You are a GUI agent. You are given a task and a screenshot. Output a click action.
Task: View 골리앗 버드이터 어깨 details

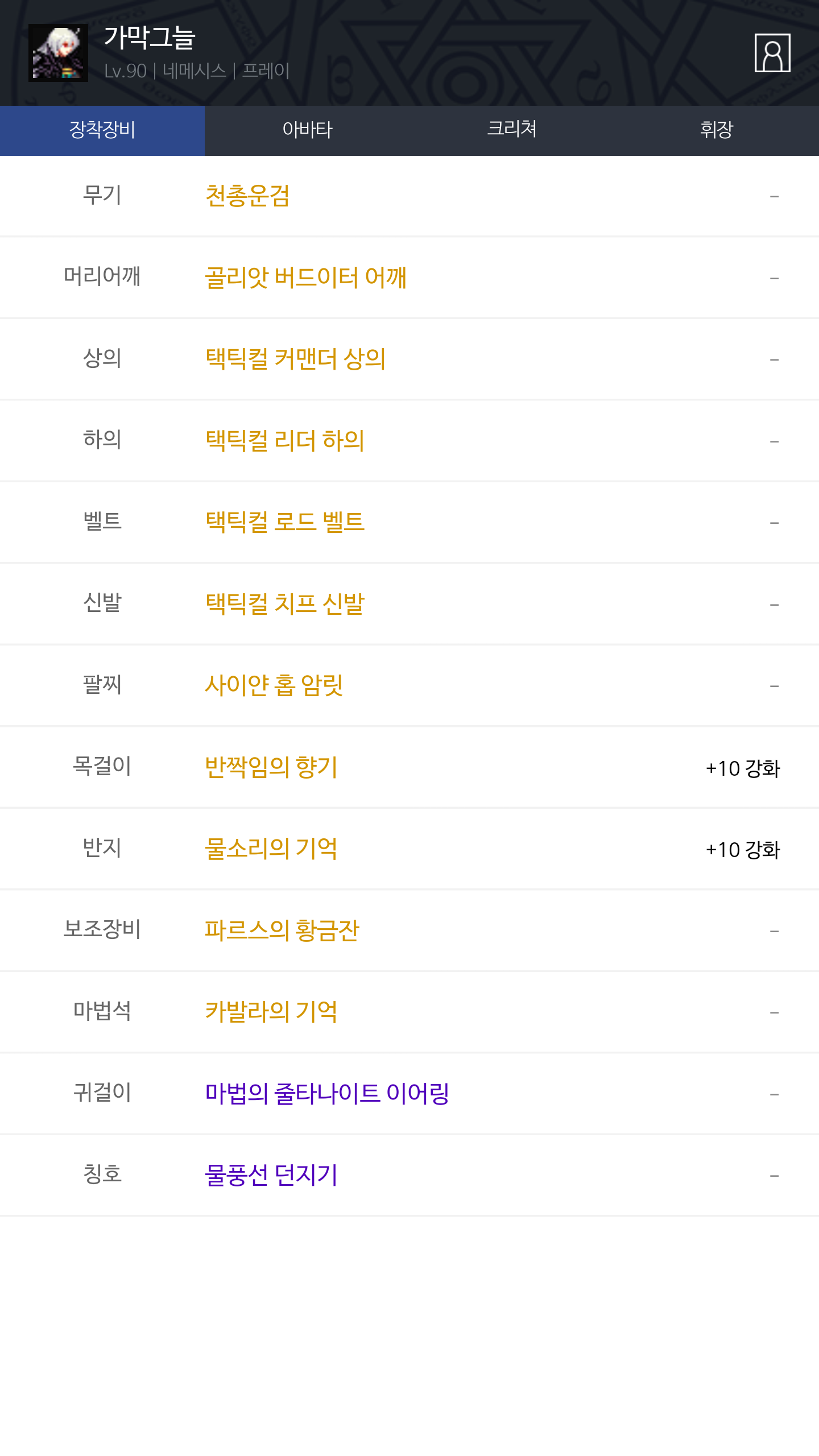click(306, 278)
